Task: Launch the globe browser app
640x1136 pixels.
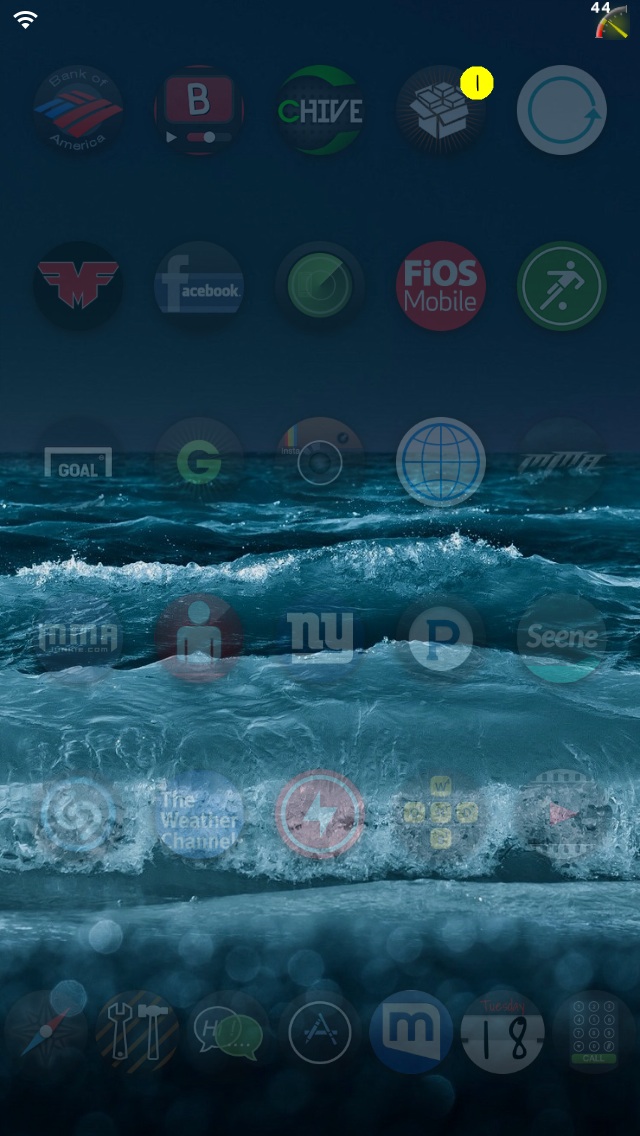Action: 441,462
